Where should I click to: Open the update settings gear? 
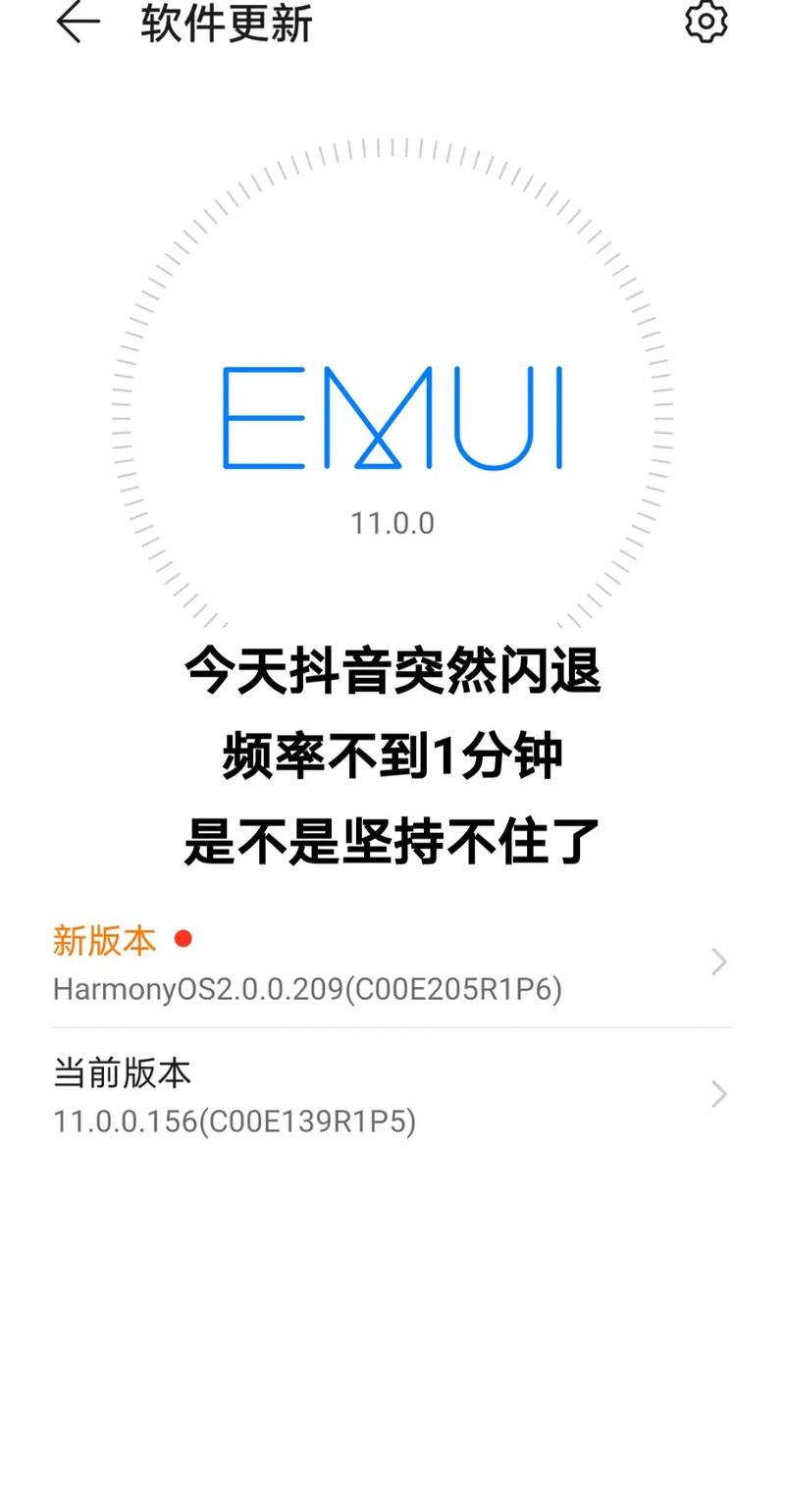tap(706, 22)
